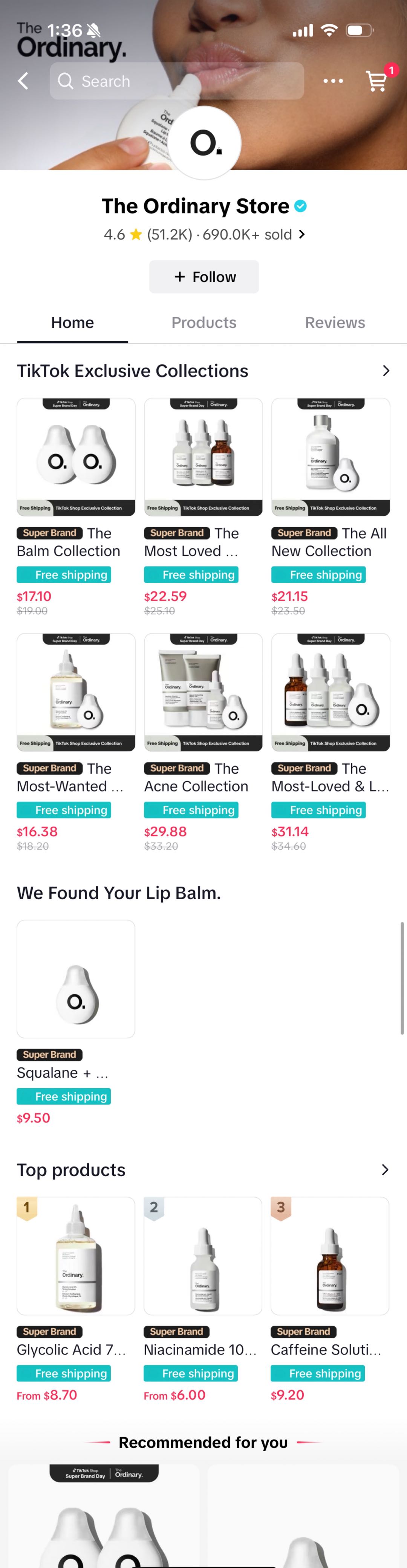
Task: Open the Squalane lip balm product
Action: 76,979
